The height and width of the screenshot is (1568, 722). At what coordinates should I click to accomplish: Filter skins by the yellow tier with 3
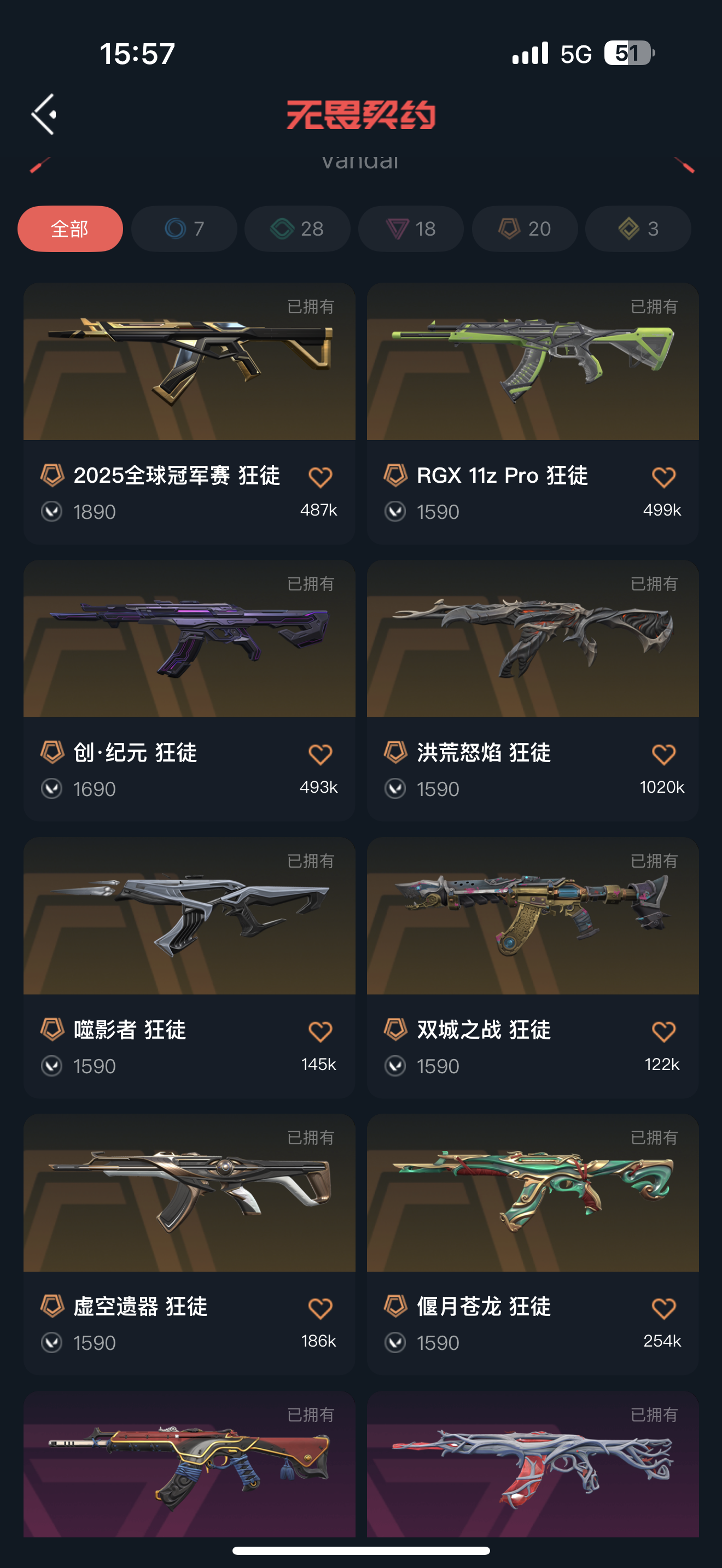pyautogui.click(x=638, y=229)
